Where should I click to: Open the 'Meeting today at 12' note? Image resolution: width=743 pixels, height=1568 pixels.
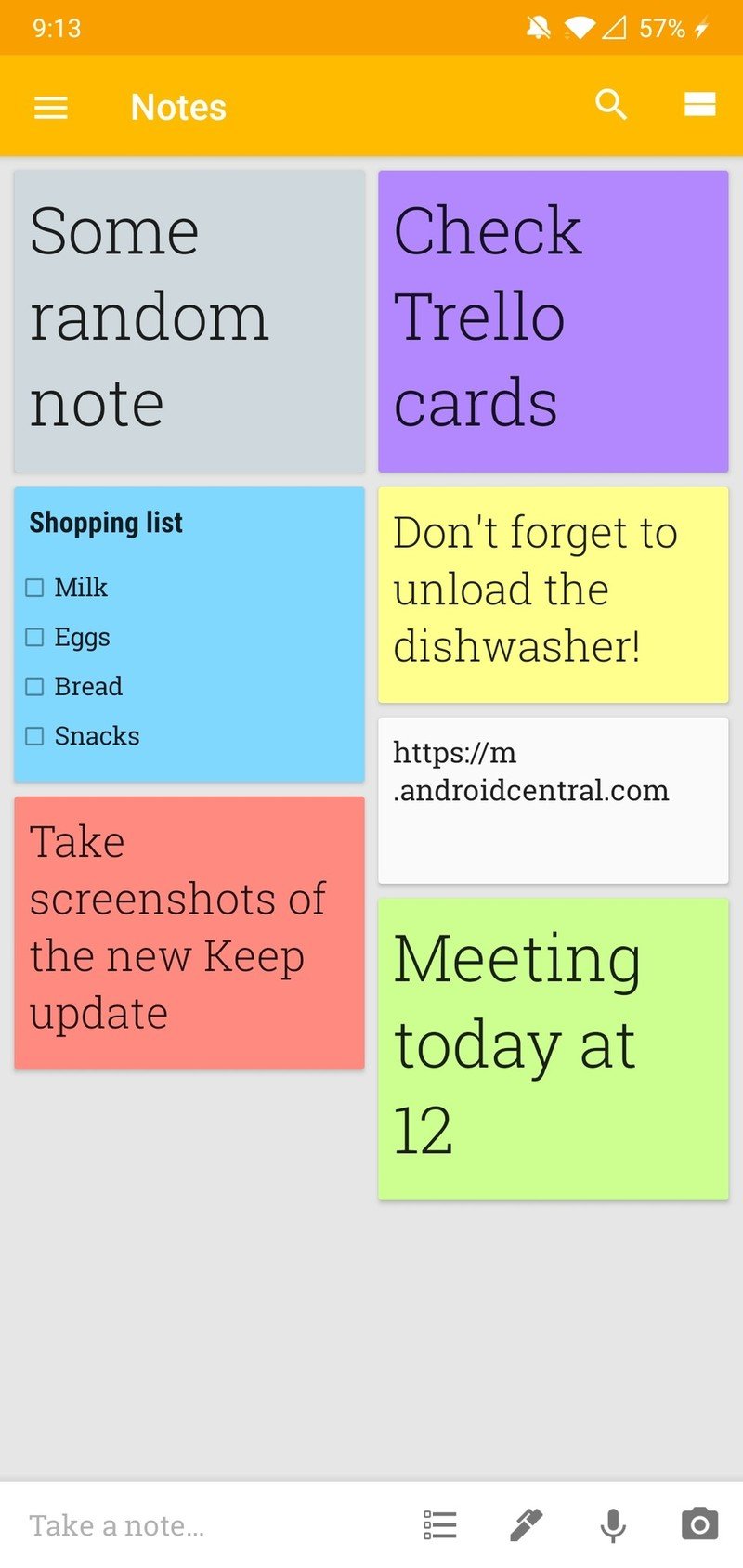[x=553, y=1048]
